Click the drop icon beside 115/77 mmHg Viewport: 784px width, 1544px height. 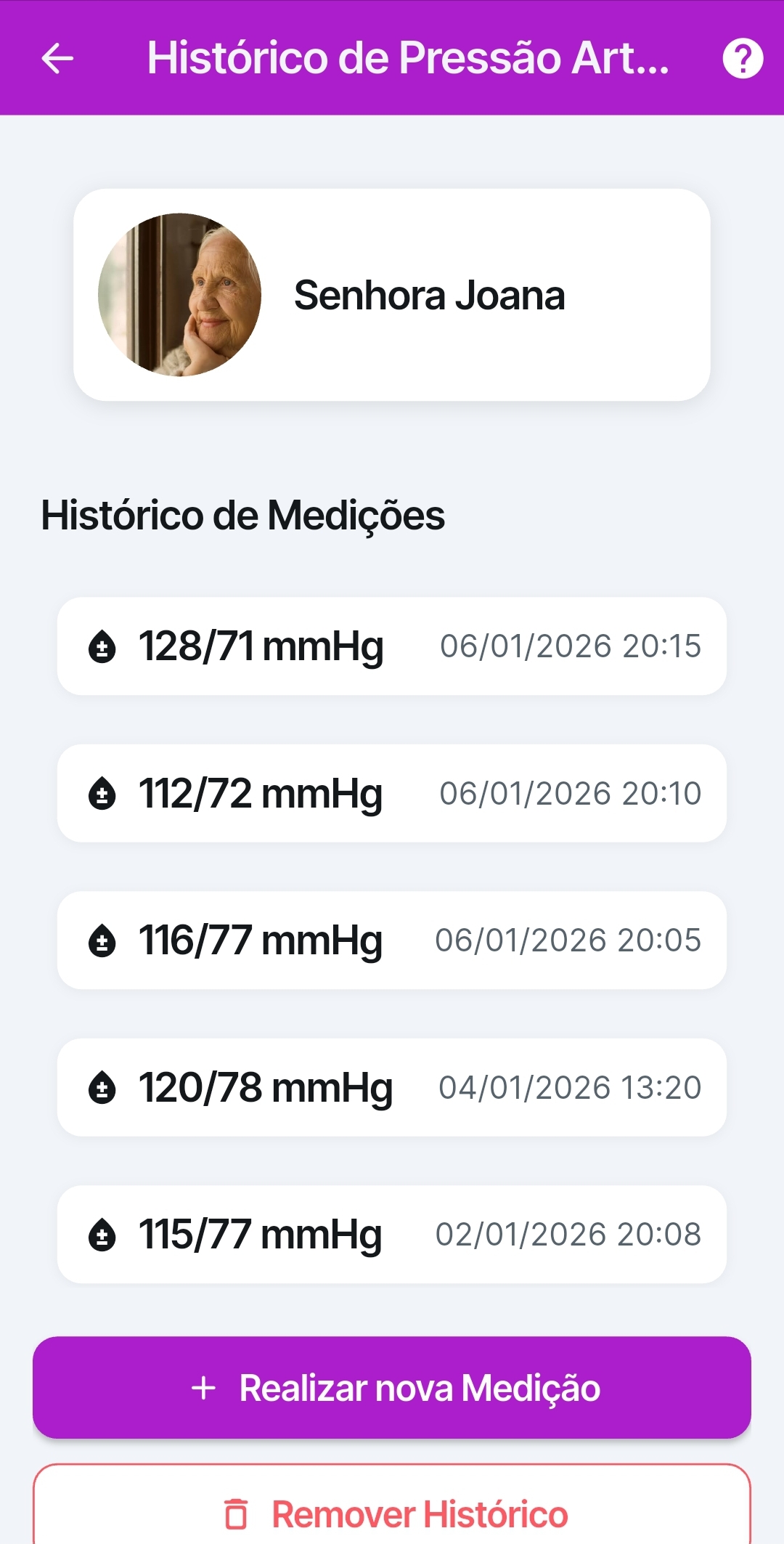point(104,1233)
